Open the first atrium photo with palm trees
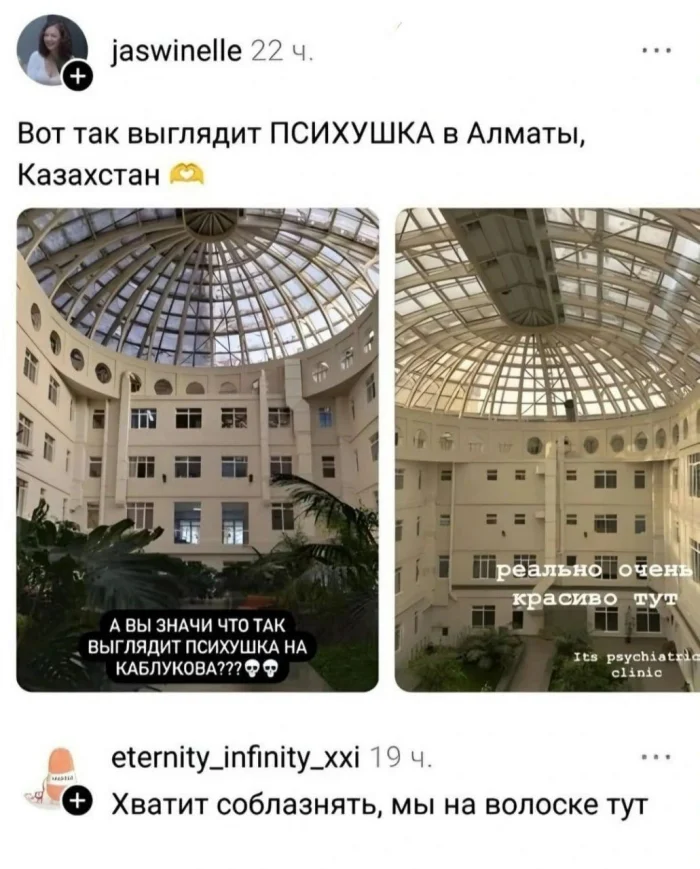 (x=198, y=448)
